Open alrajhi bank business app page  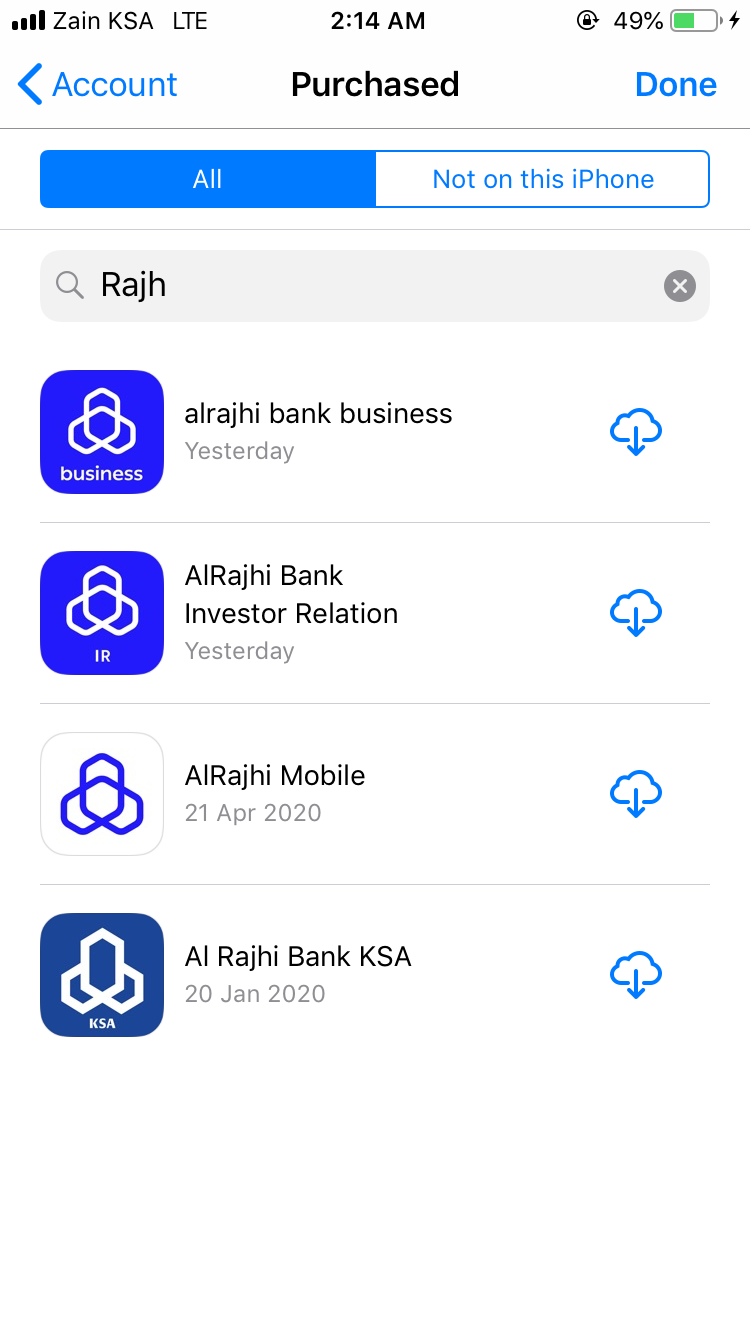click(x=318, y=430)
